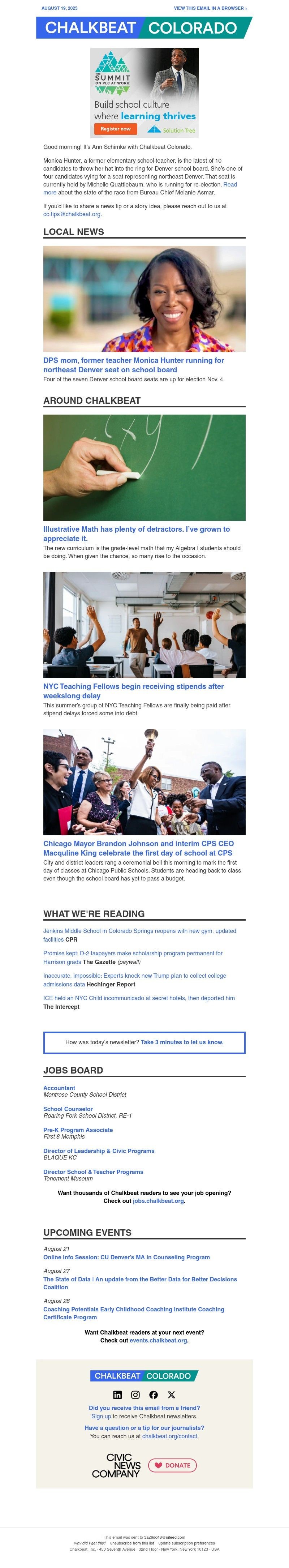Tap Register now in the Summit ad
289x1568 pixels.
point(116,129)
